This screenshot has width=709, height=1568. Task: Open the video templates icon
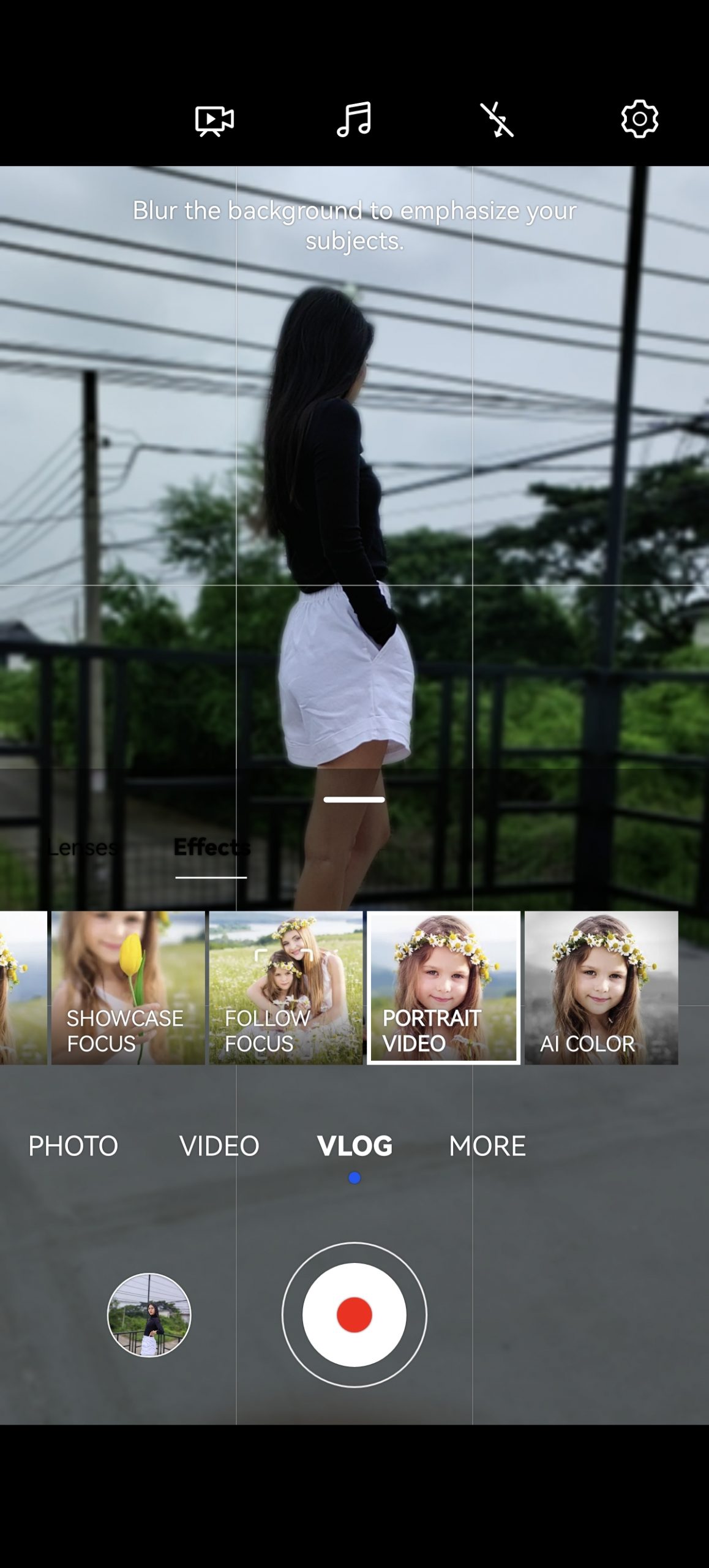coord(214,120)
